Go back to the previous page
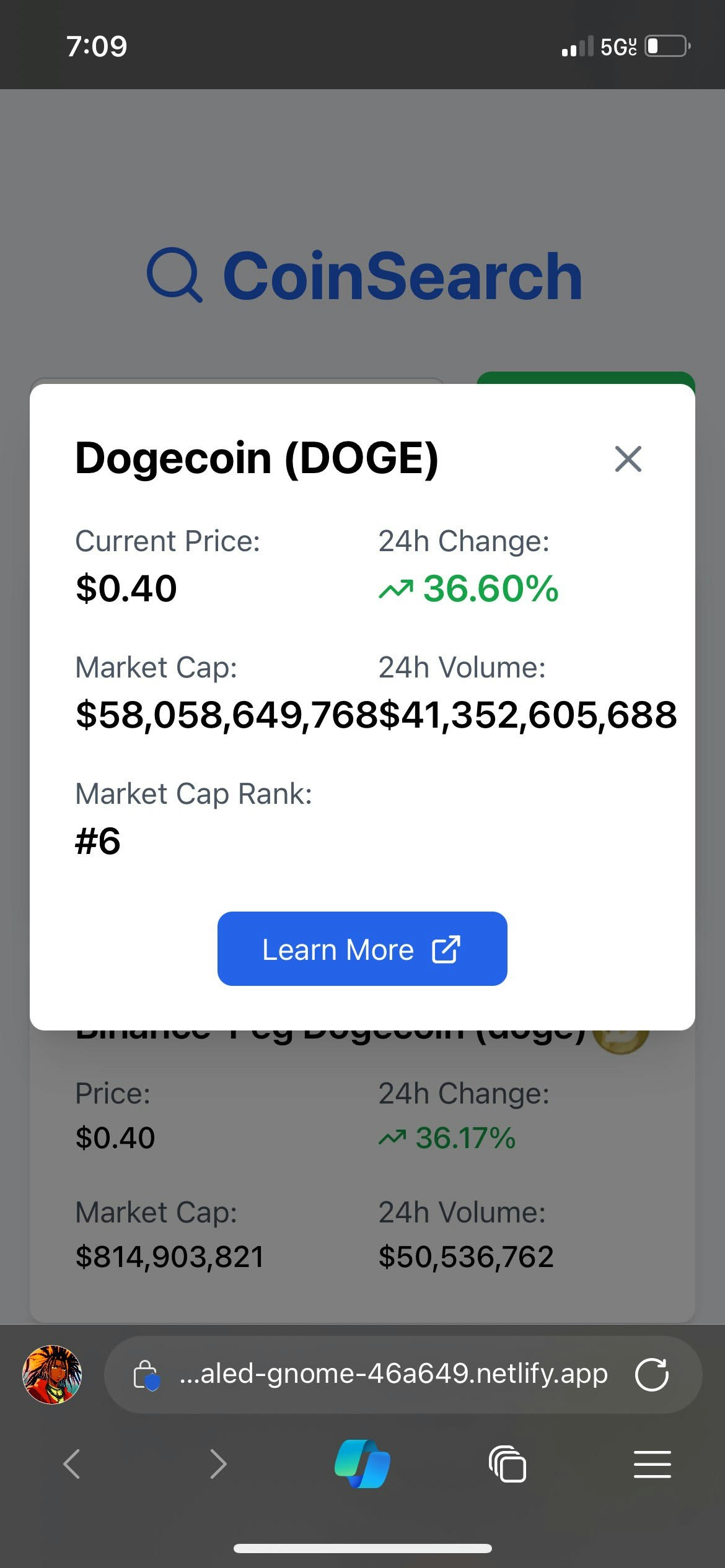Viewport: 725px width, 1568px height. 72,1464
